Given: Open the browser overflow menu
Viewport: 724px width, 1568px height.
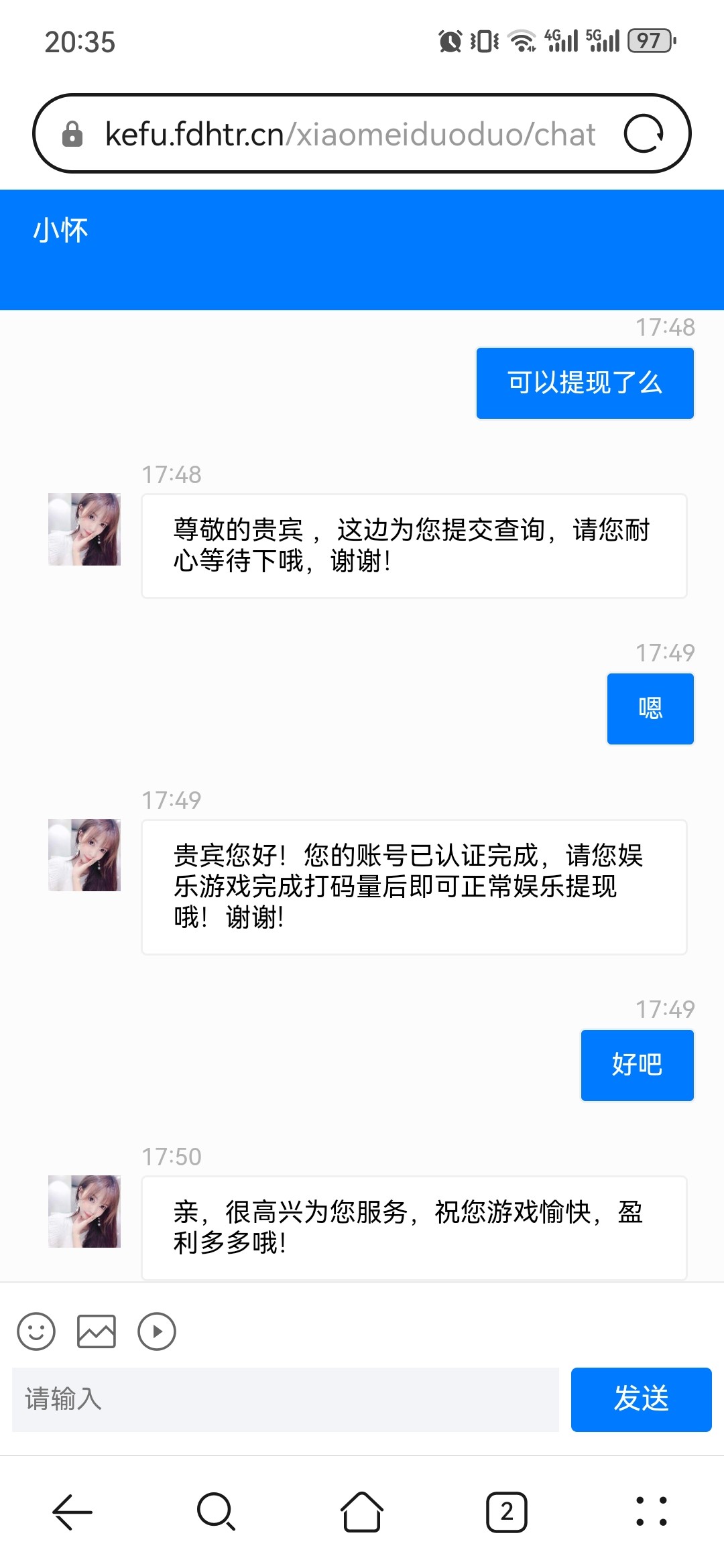Looking at the screenshot, I should [x=651, y=1512].
